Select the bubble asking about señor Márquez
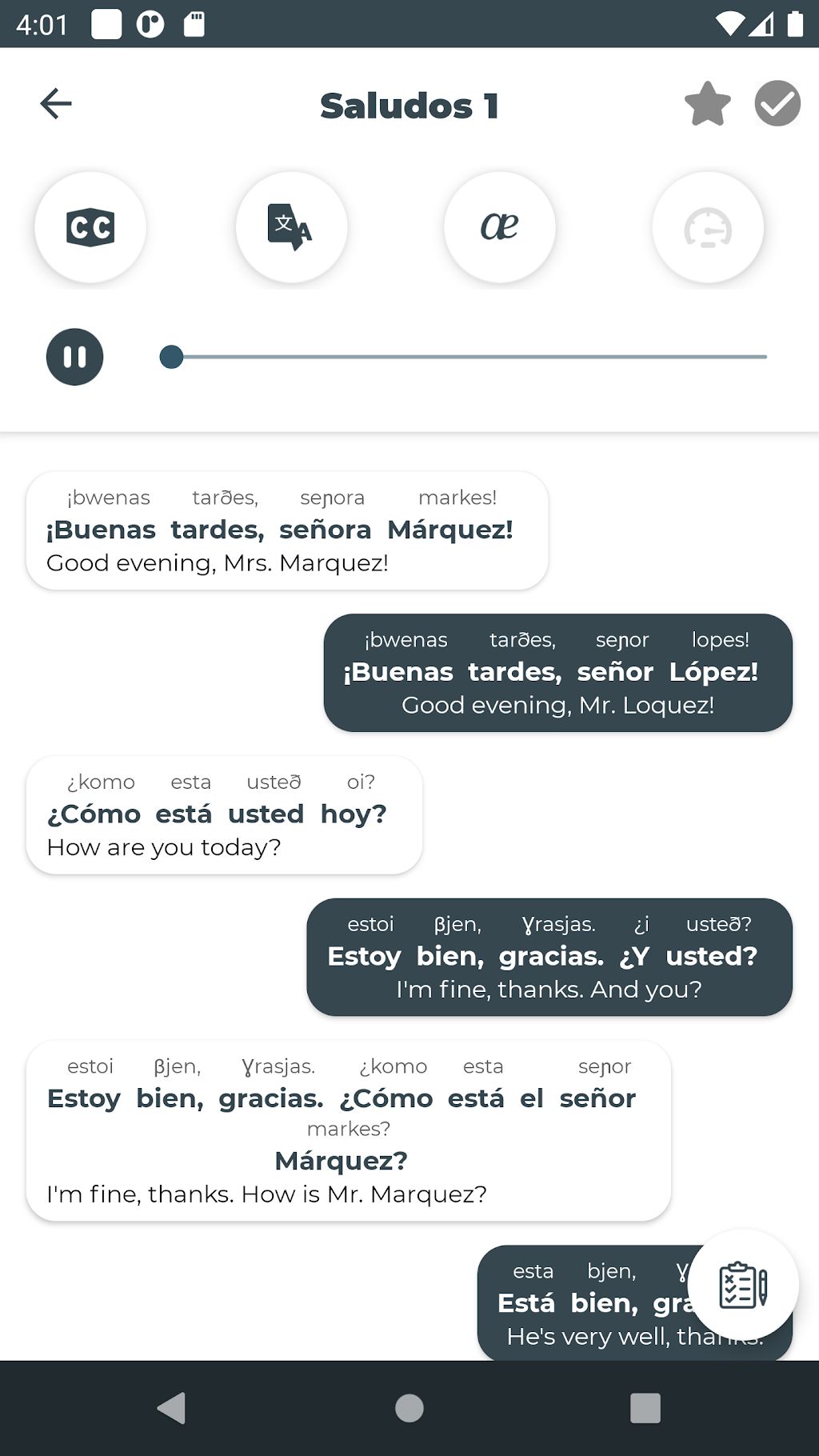Screen dimensions: 819x1456 click(x=349, y=1130)
